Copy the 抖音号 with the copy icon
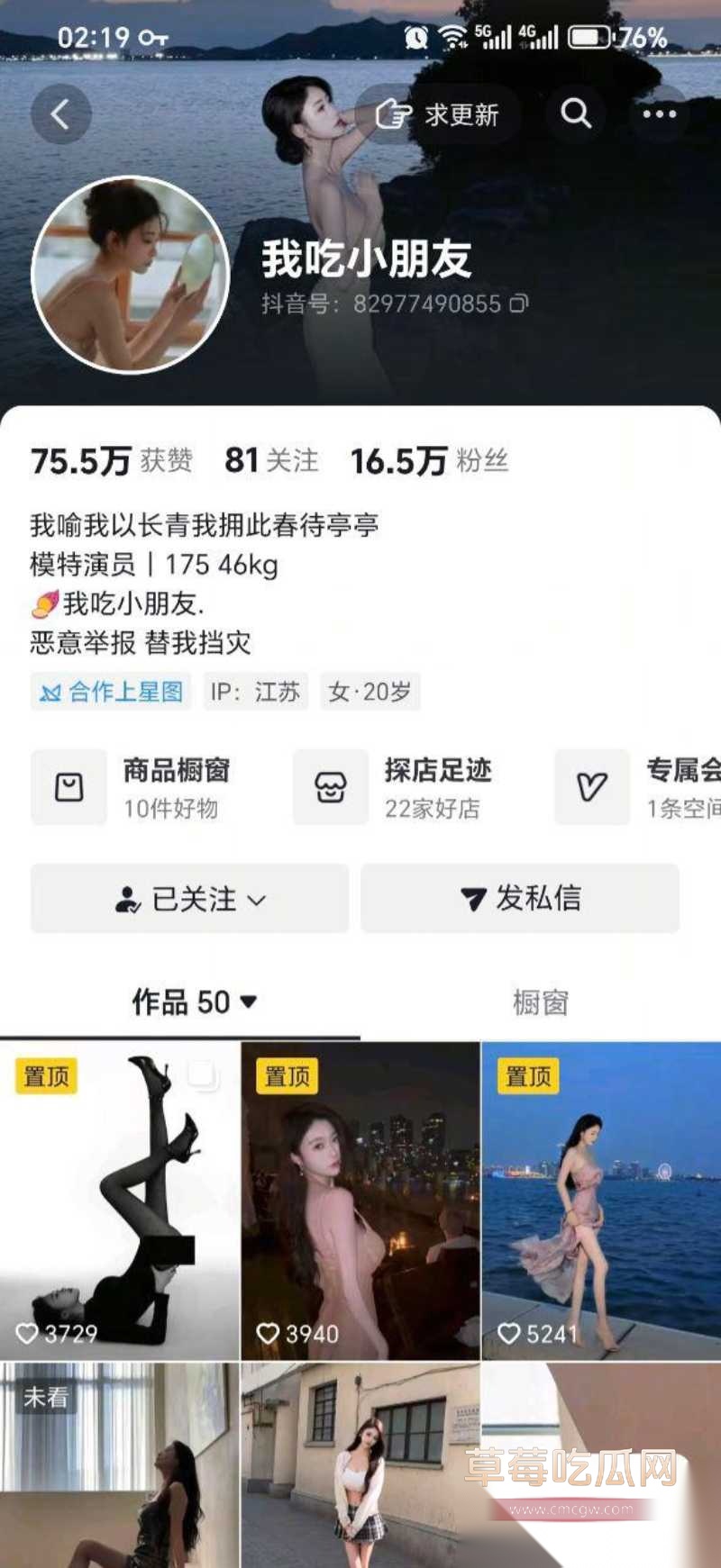 point(520,304)
